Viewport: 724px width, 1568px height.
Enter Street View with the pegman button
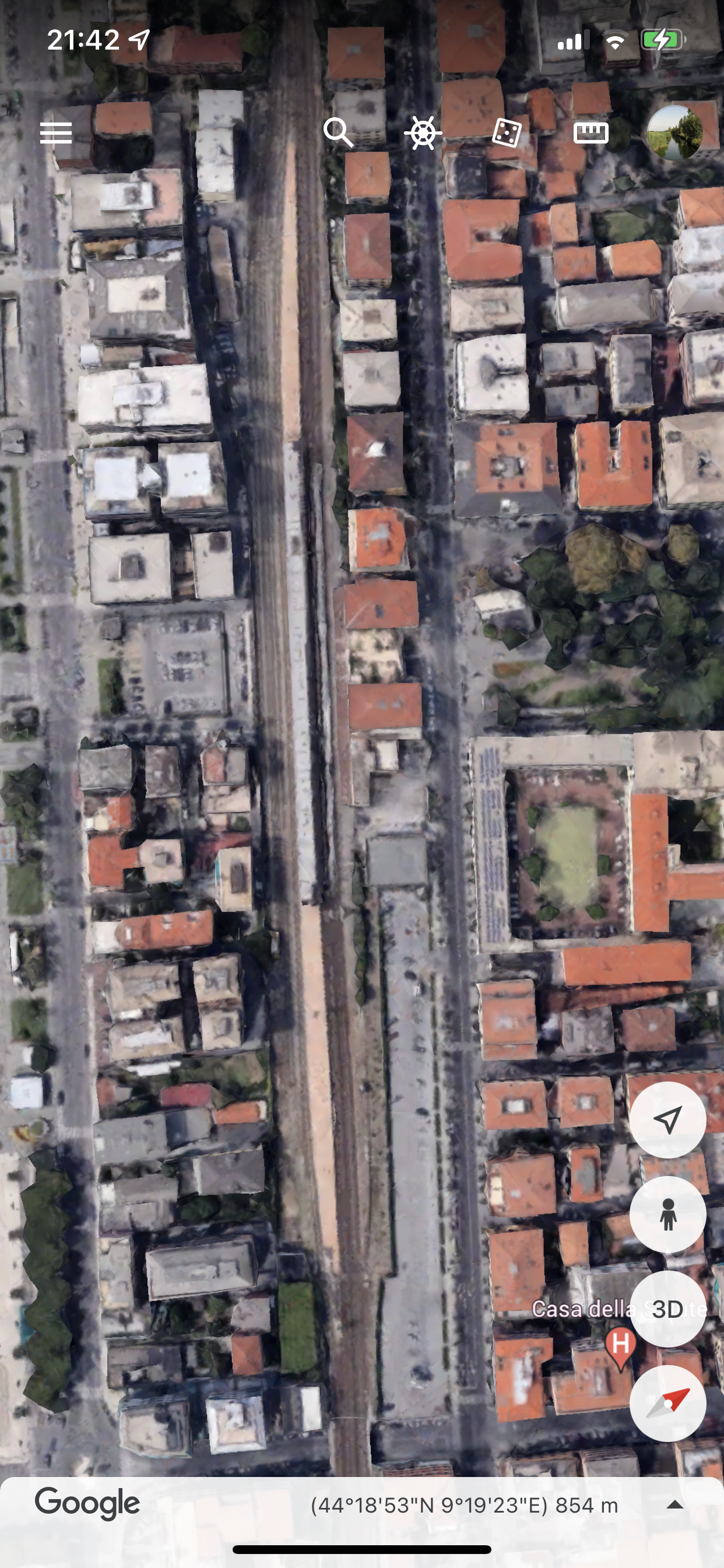tap(667, 1214)
